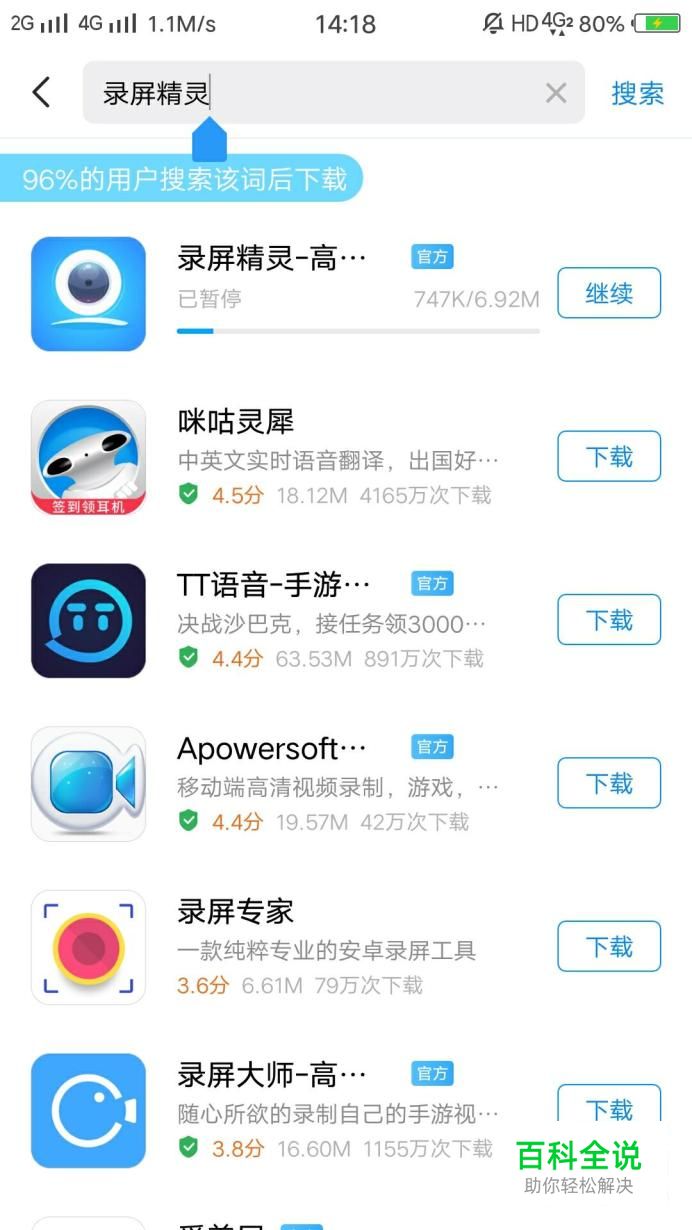692x1230 pixels.
Task: Download 咪咕灵犀
Action: point(609,457)
